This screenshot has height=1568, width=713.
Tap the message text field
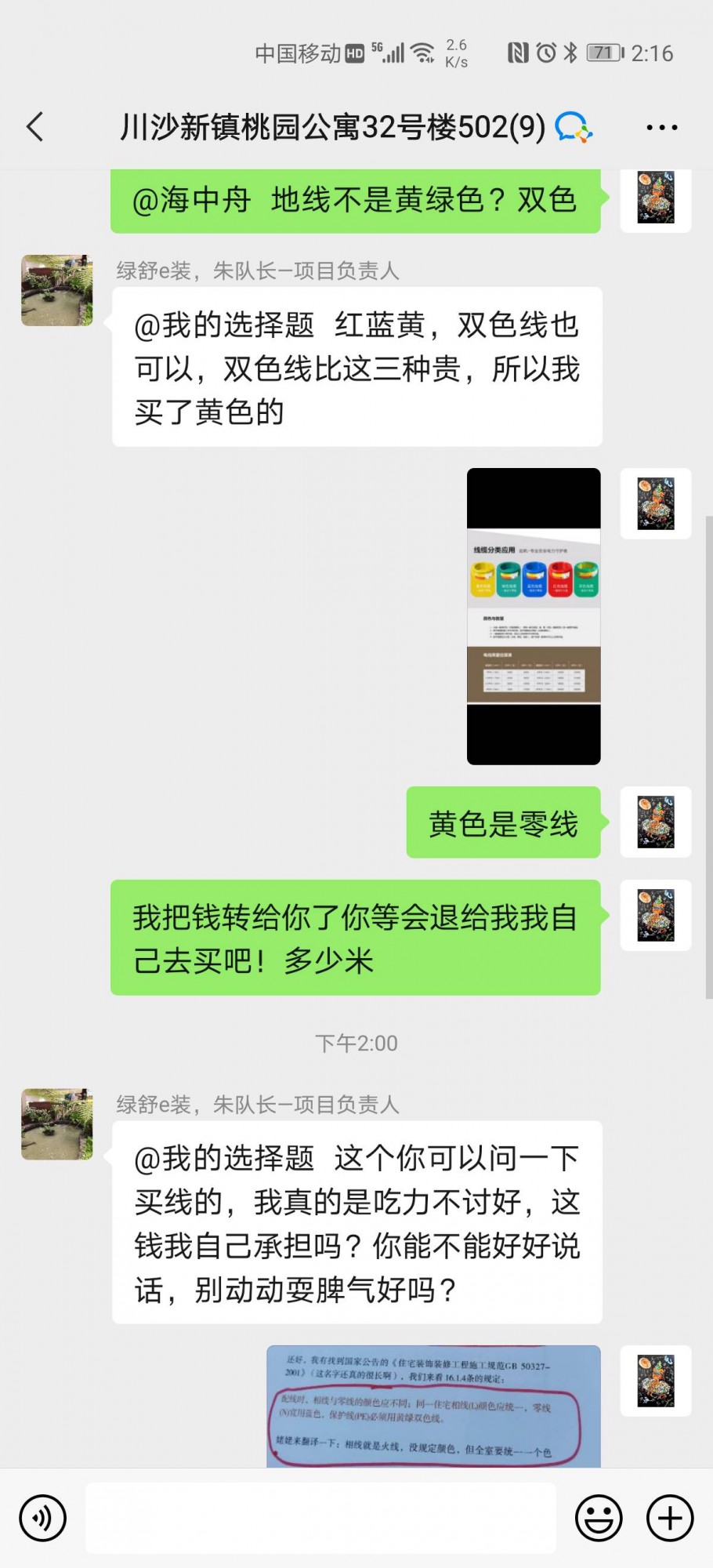(x=321, y=1518)
